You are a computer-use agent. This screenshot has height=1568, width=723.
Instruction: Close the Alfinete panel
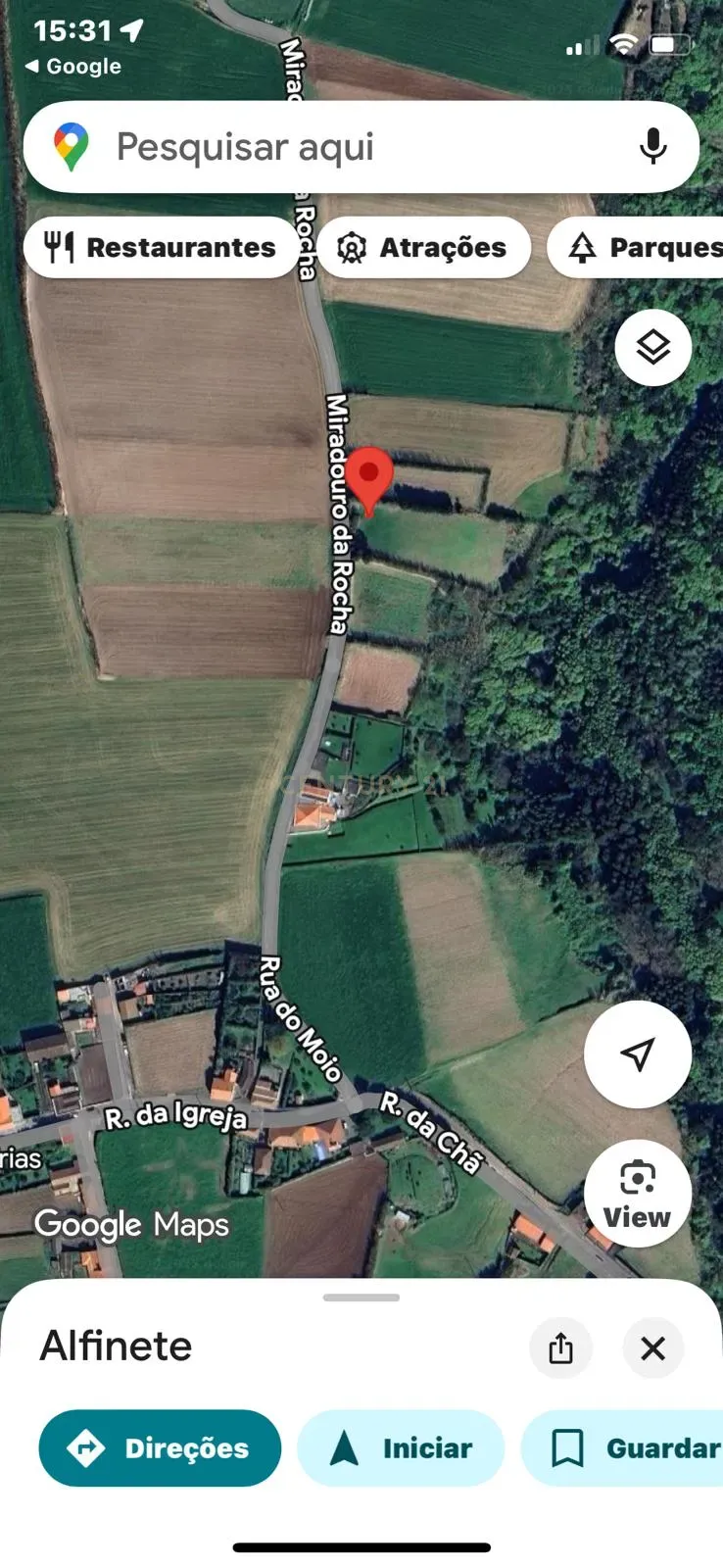[652, 1348]
